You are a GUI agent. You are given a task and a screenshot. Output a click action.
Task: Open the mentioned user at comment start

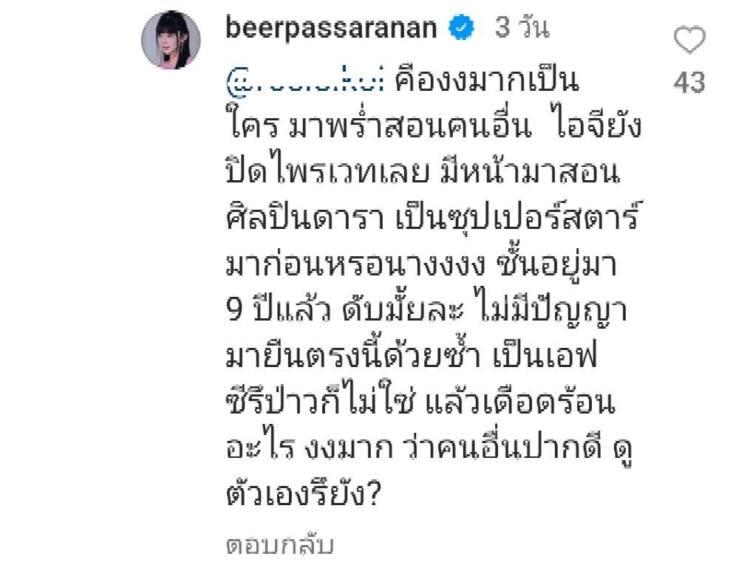pos(286,78)
